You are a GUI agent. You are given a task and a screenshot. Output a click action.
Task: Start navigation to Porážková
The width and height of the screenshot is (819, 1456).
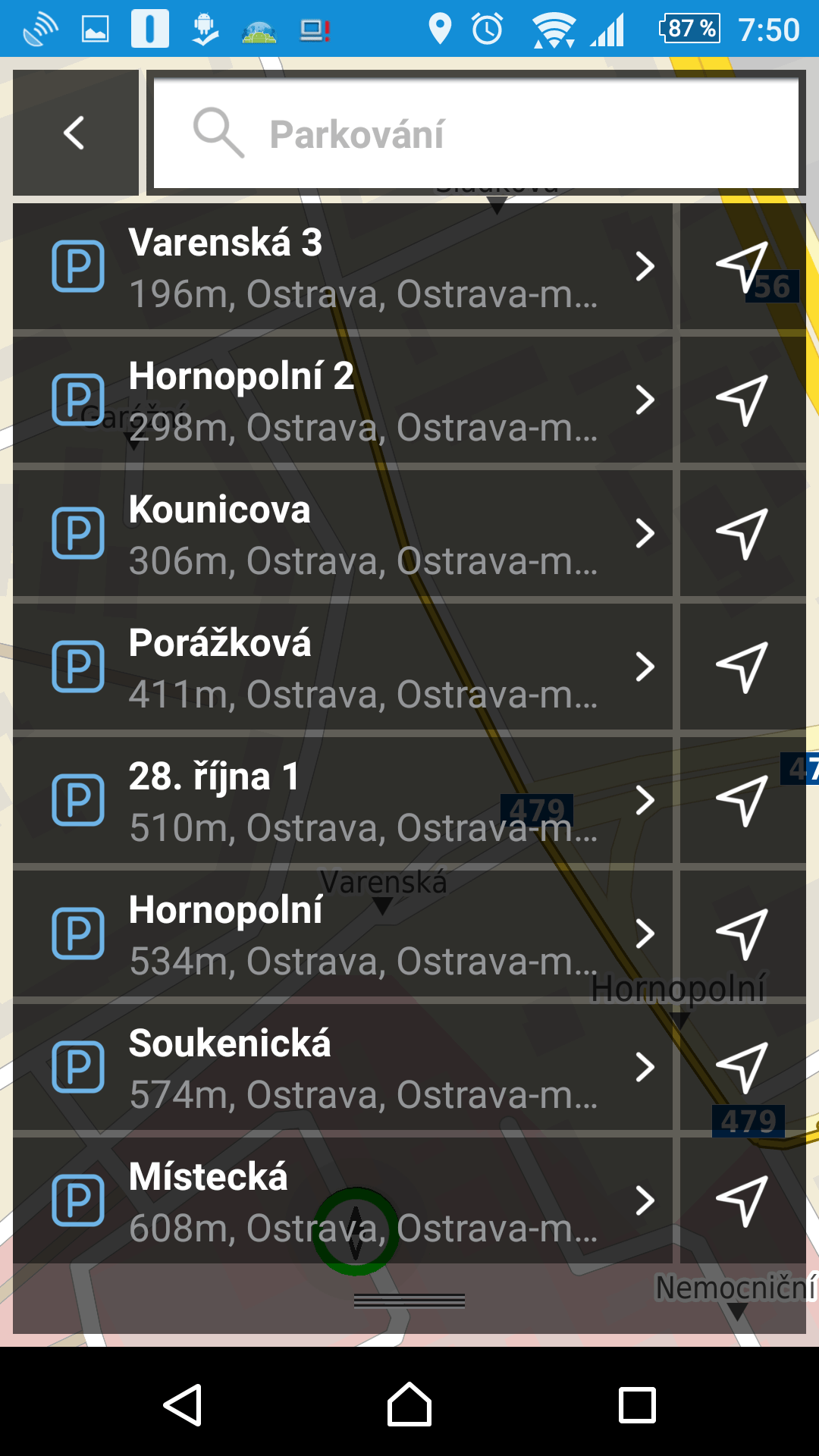tap(742, 667)
